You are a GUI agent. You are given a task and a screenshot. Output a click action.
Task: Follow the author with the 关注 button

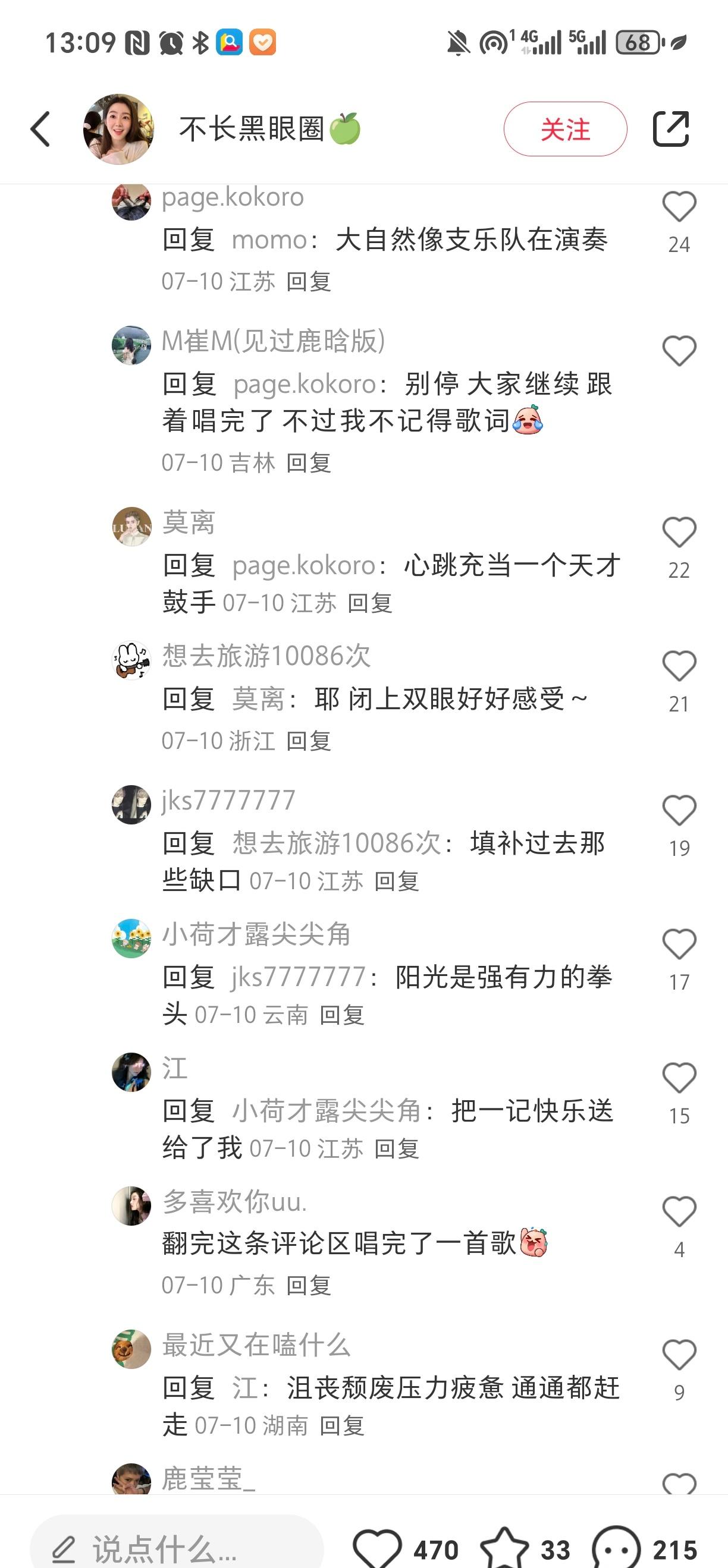click(x=564, y=129)
